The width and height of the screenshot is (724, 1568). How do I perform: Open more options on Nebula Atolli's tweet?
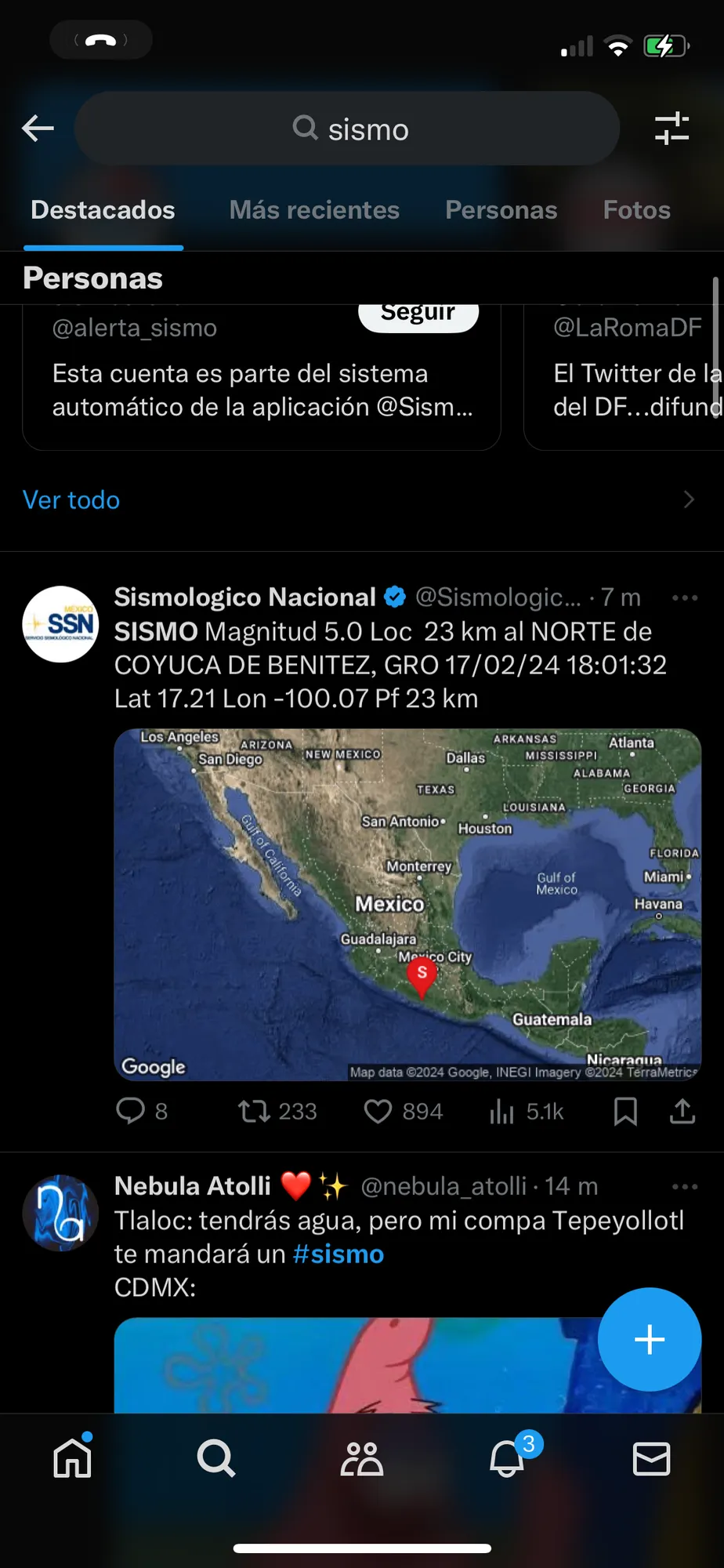683,1186
